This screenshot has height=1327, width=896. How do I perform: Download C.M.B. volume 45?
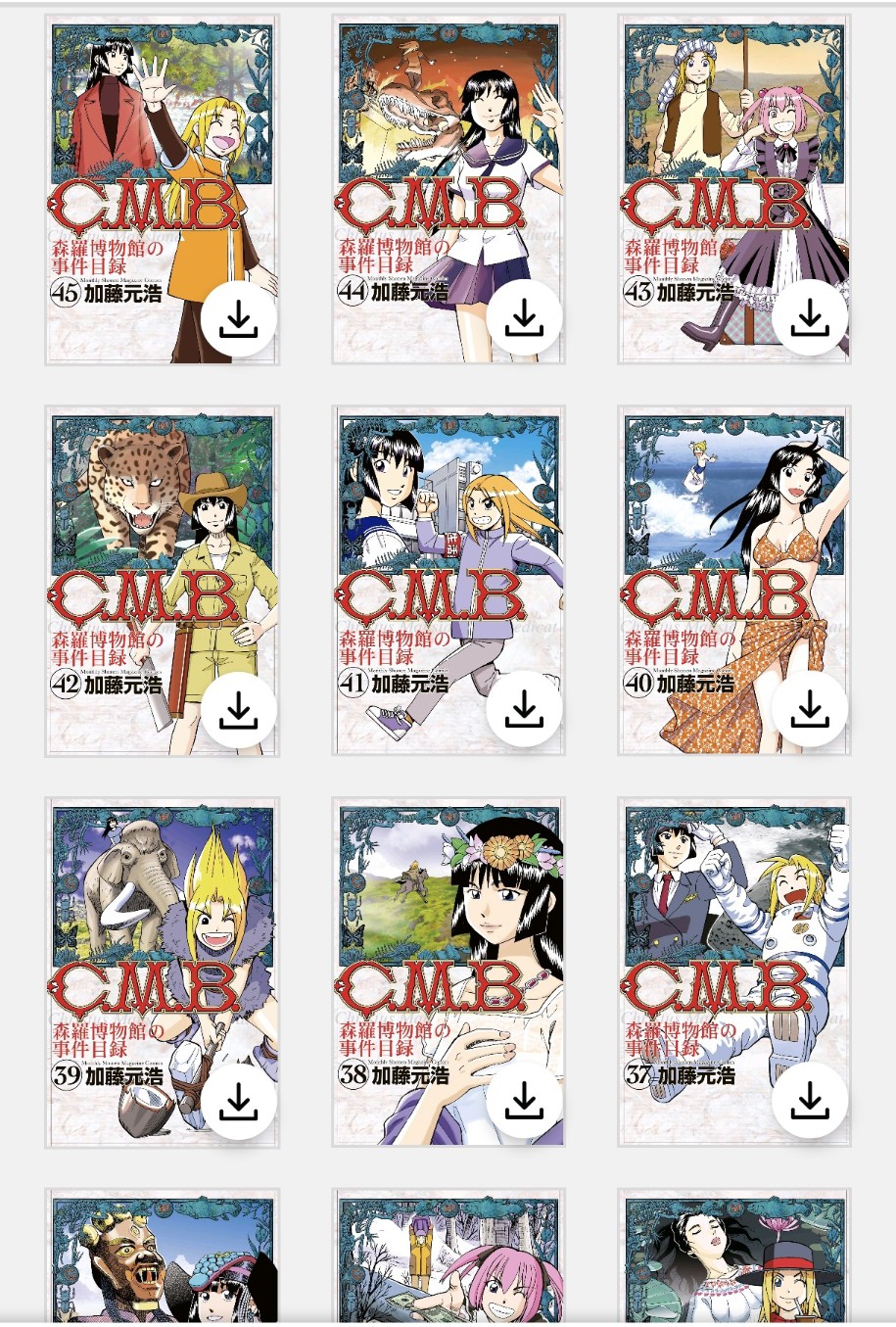pyautogui.click(x=238, y=319)
